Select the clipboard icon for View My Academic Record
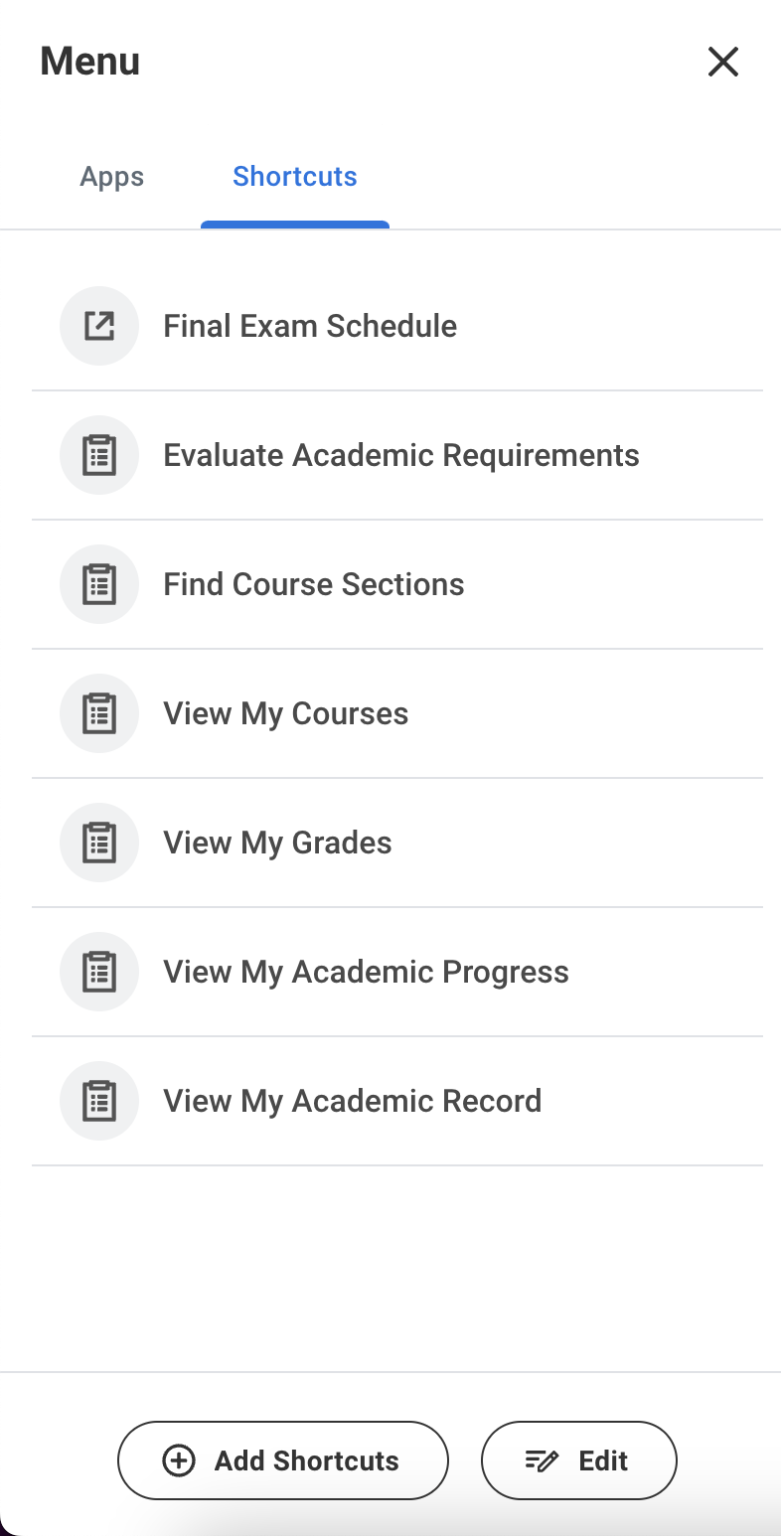 tap(99, 1100)
